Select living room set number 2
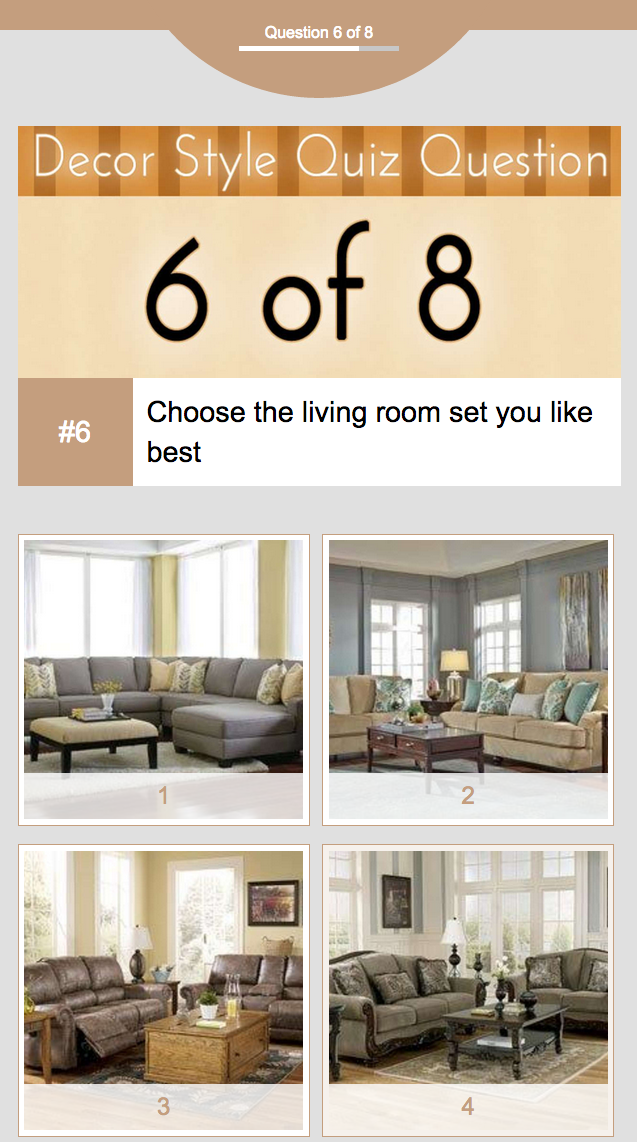This screenshot has height=1142, width=637. (468, 679)
